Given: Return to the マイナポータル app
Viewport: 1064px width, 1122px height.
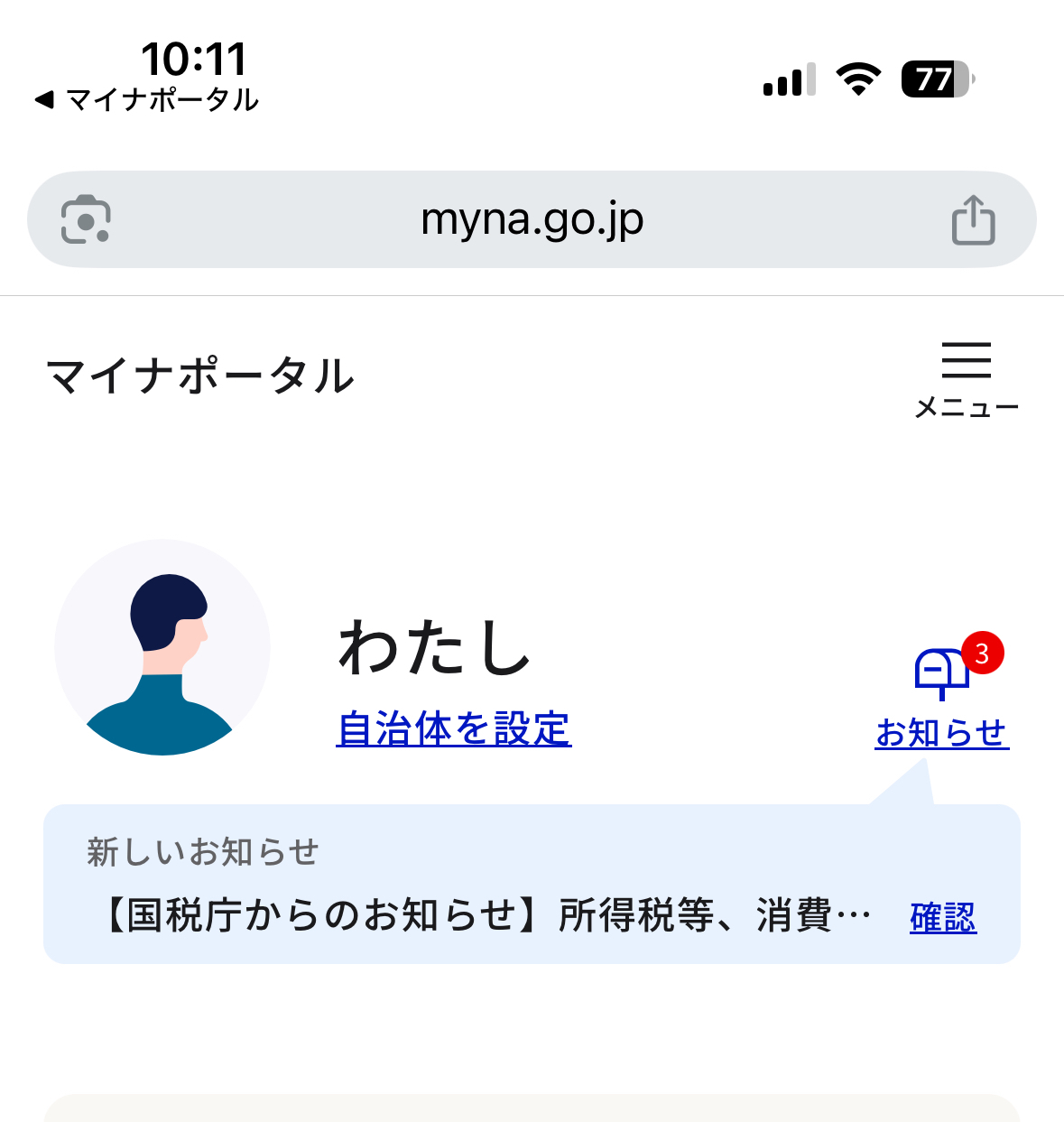Looking at the screenshot, I should pyautogui.click(x=147, y=99).
